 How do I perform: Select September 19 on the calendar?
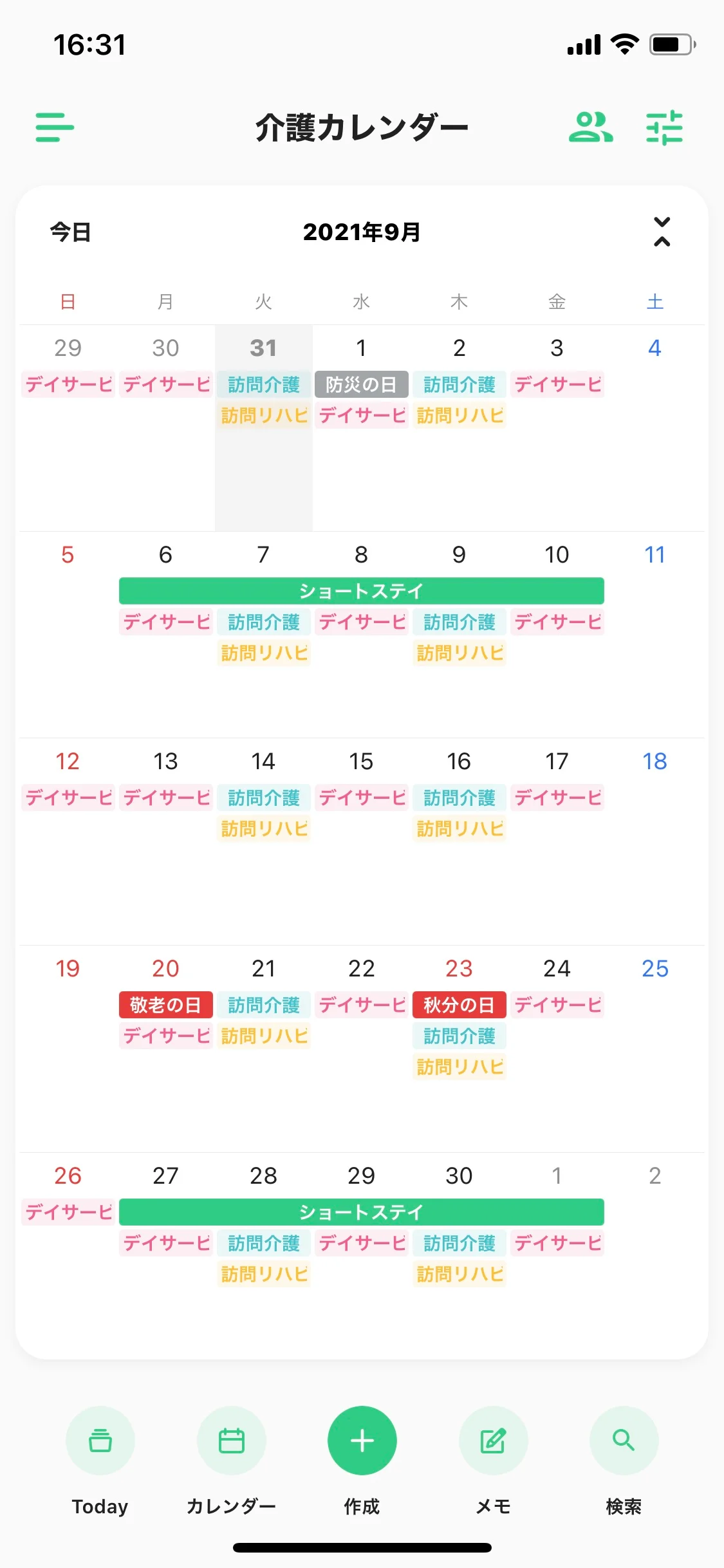68,969
